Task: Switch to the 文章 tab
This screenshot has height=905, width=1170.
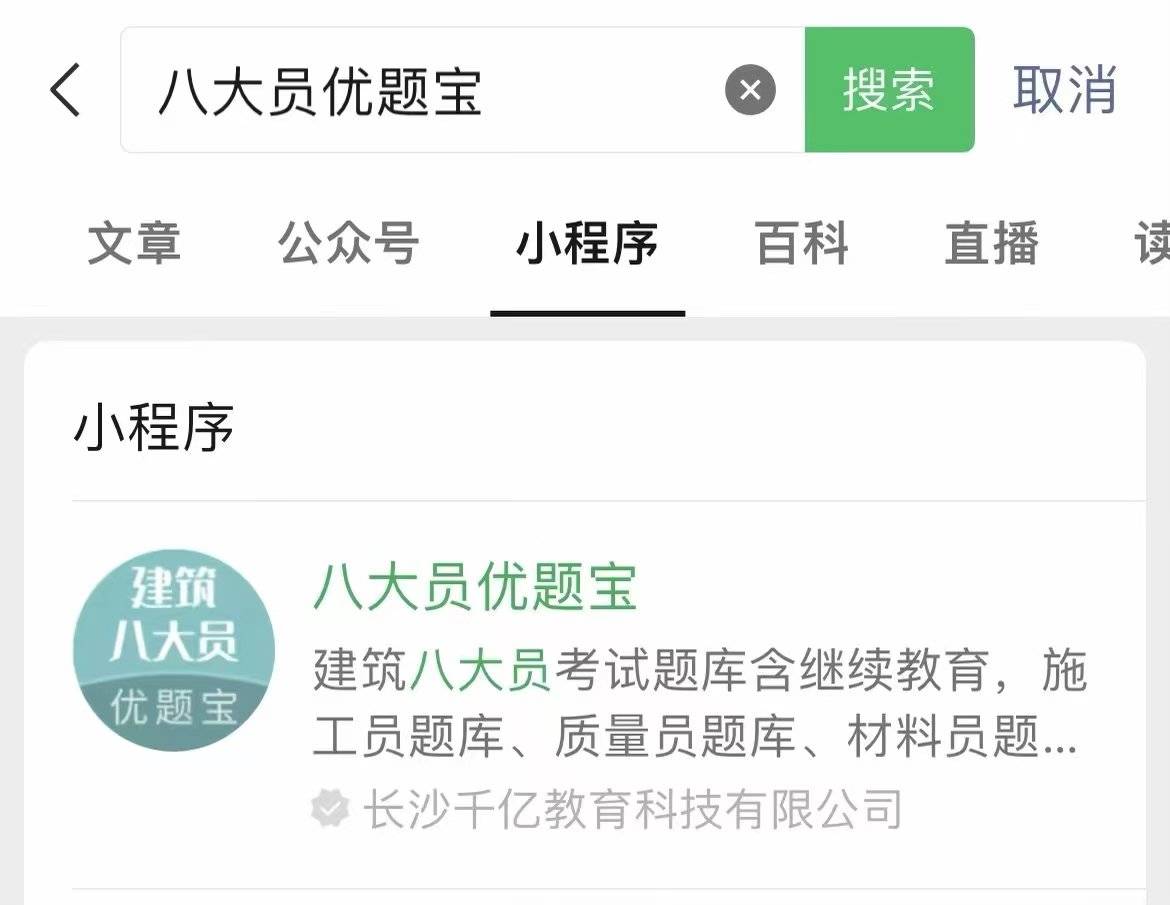Action: [x=134, y=244]
